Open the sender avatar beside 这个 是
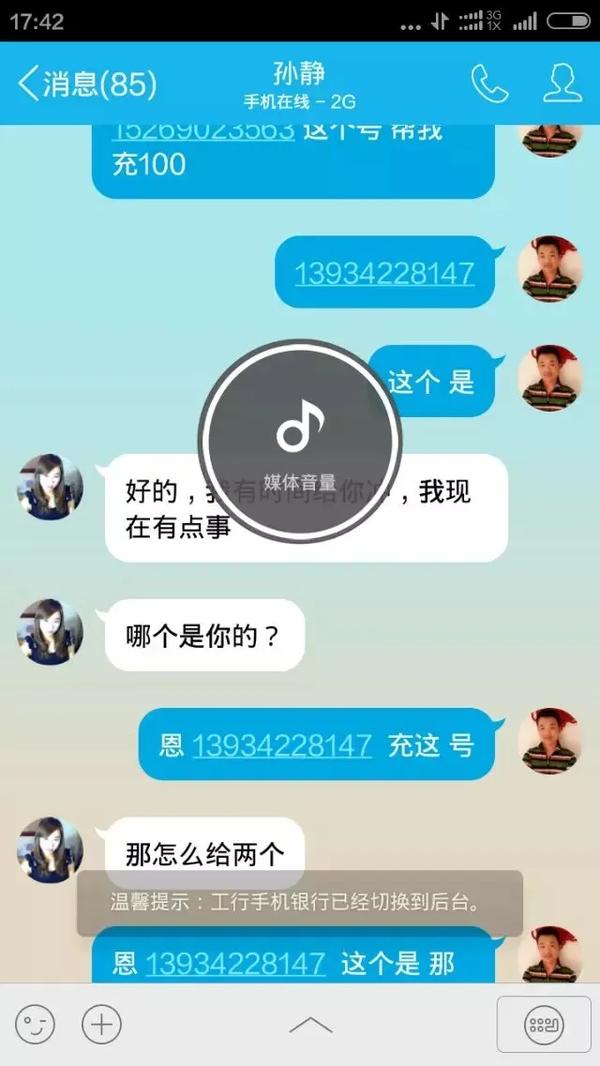The width and height of the screenshot is (600, 1066). click(549, 378)
